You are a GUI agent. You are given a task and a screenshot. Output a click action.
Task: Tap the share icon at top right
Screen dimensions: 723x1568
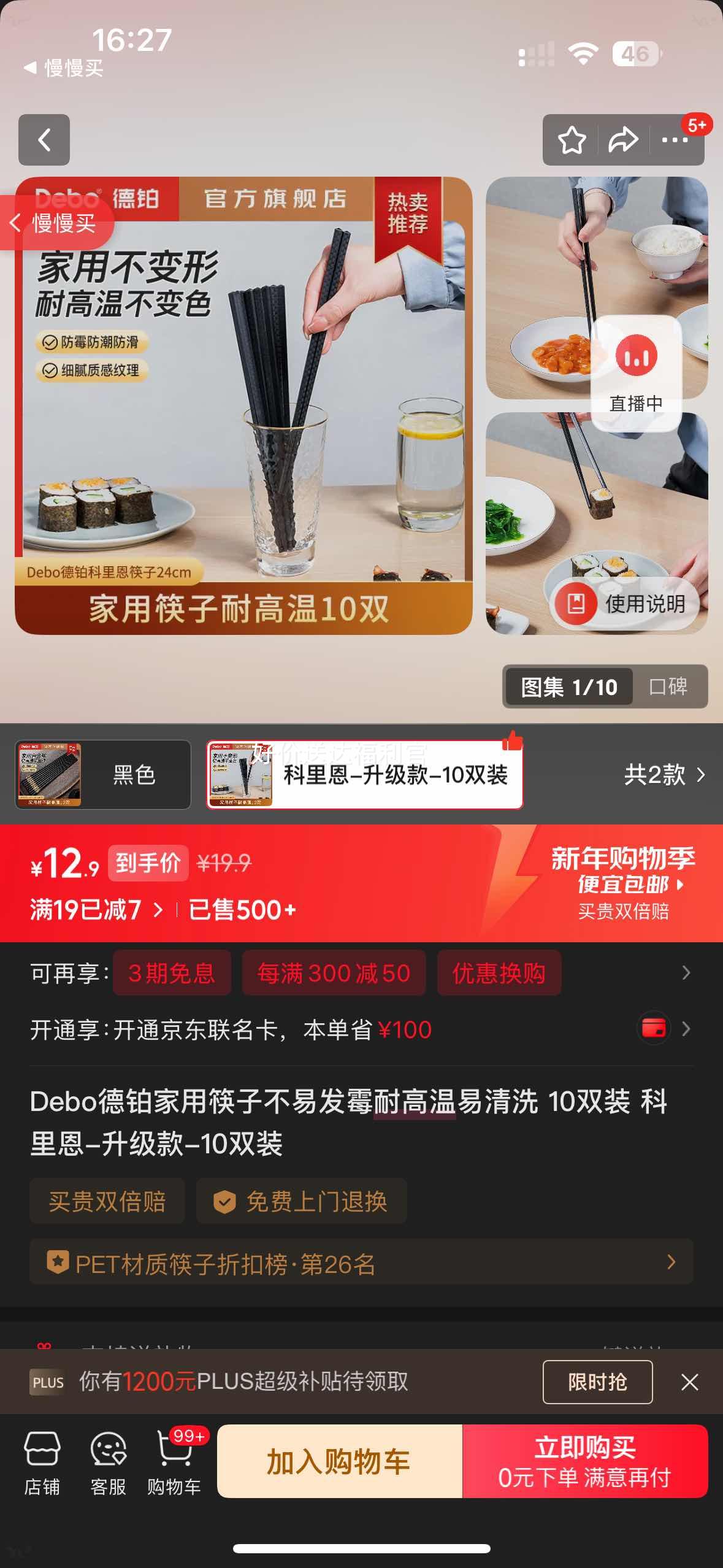[623, 140]
